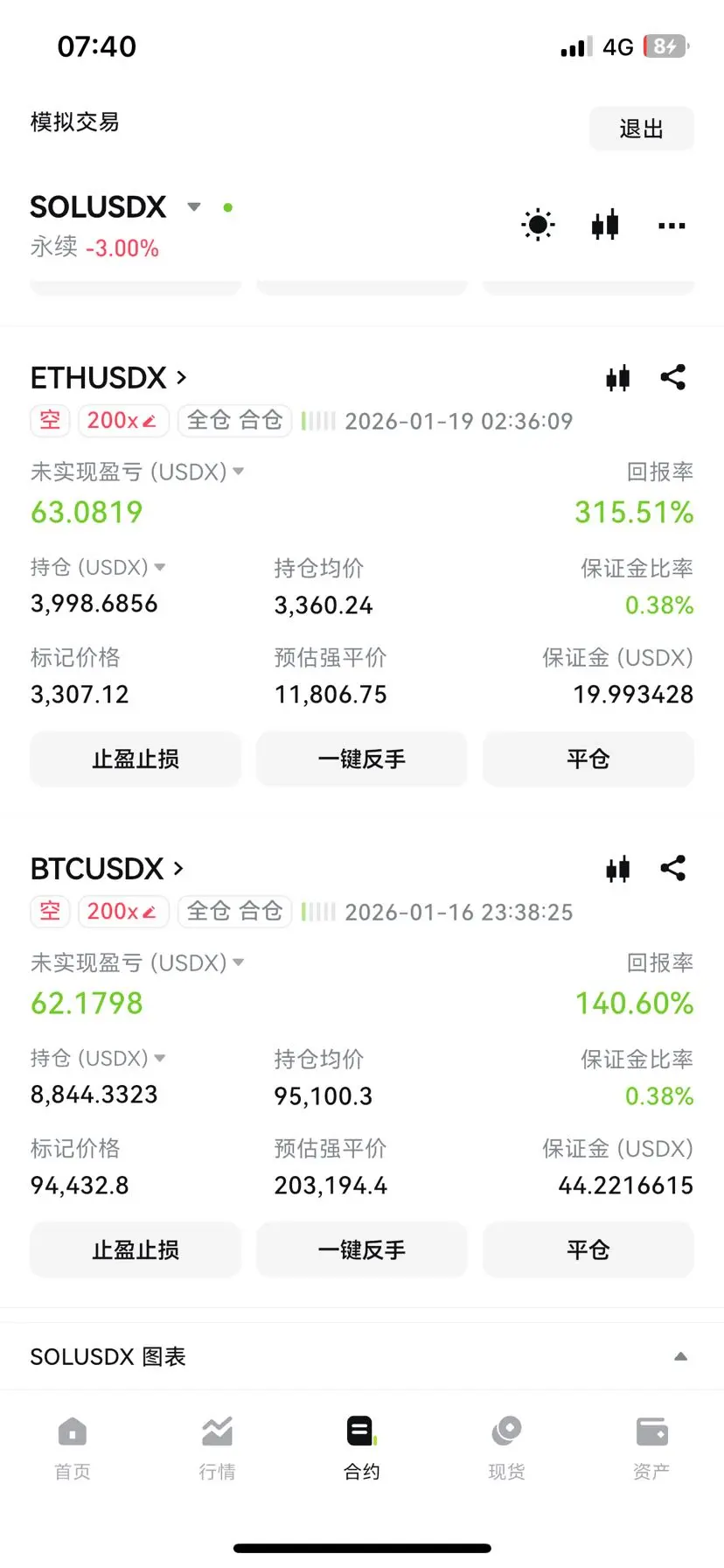Viewport: 724px width, 1568px height.
Task: Open the SOLUSDX trading pair dropdown
Action: coord(194,207)
